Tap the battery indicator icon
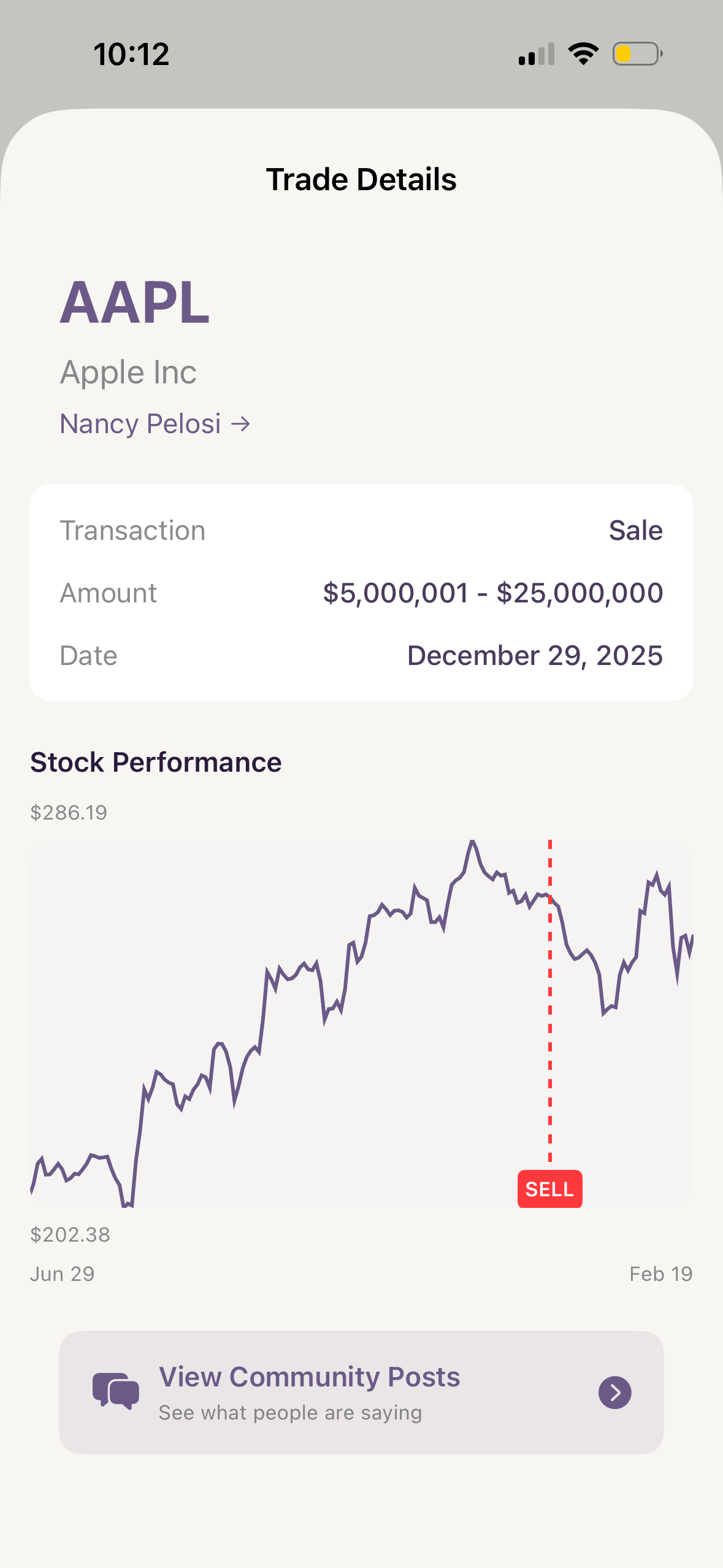 (x=636, y=54)
